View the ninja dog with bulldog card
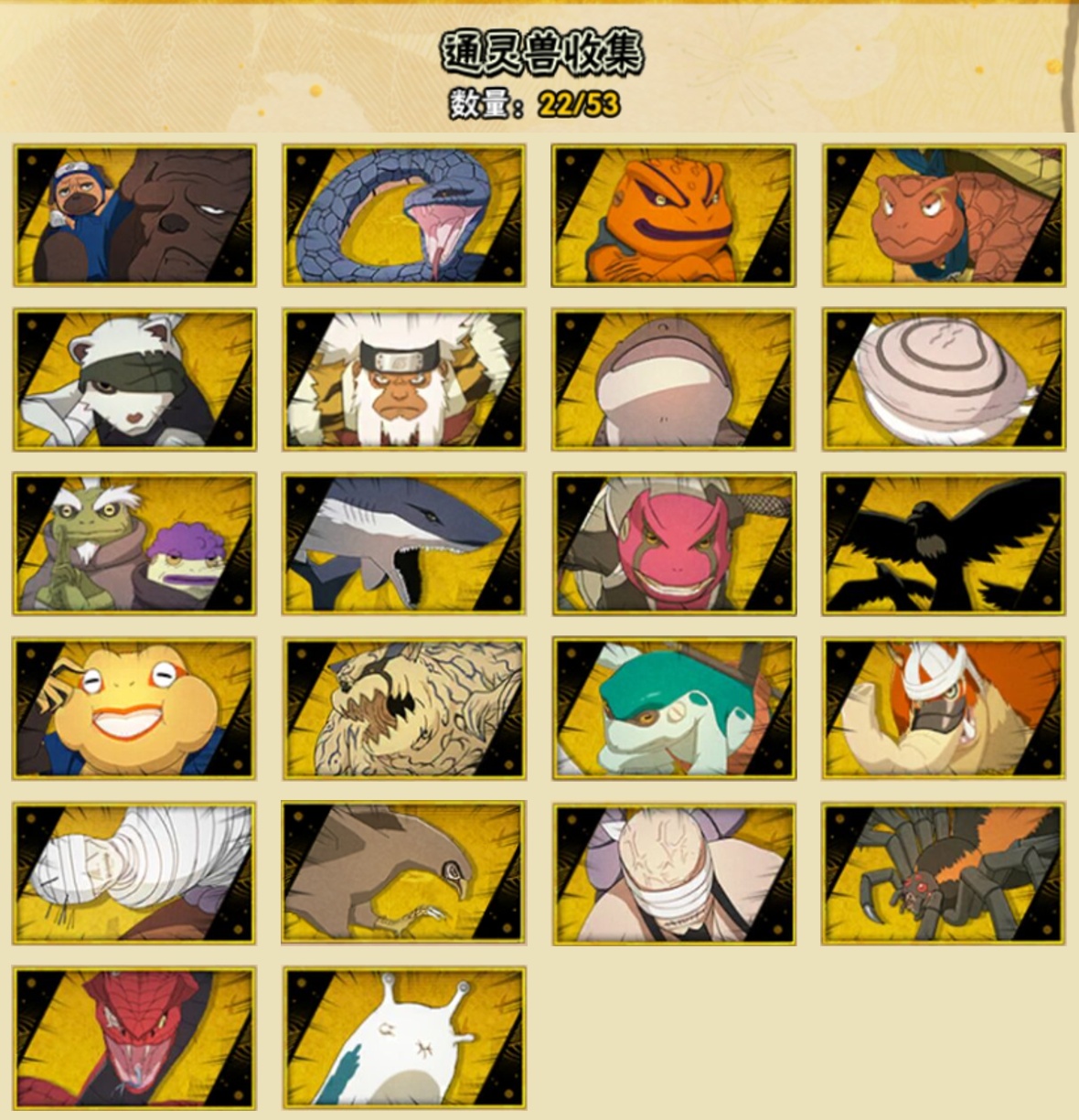The width and height of the screenshot is (1079, 1120). click(x=134, y=216)
